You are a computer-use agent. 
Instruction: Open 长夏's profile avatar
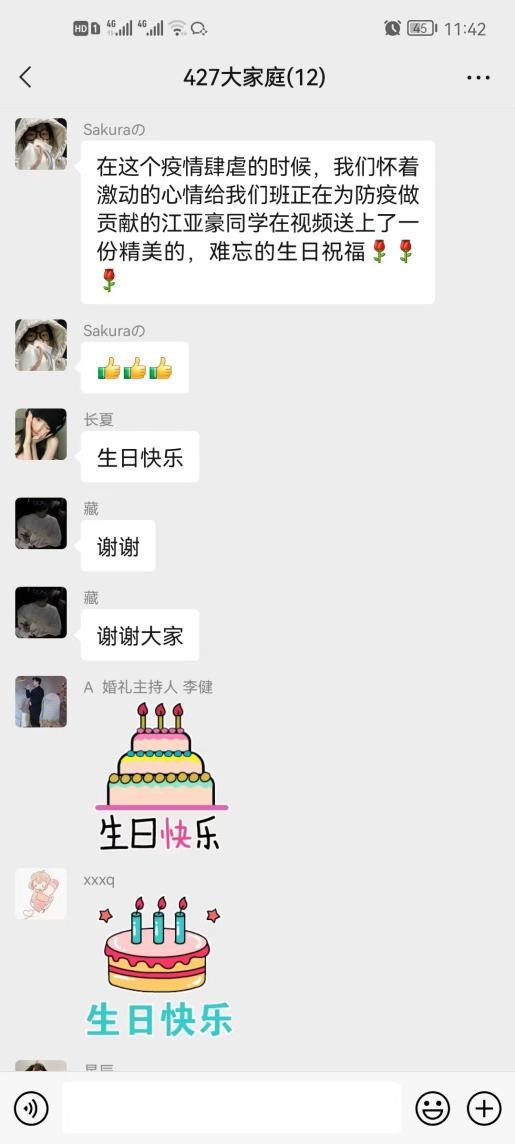(x=41, y=434)
